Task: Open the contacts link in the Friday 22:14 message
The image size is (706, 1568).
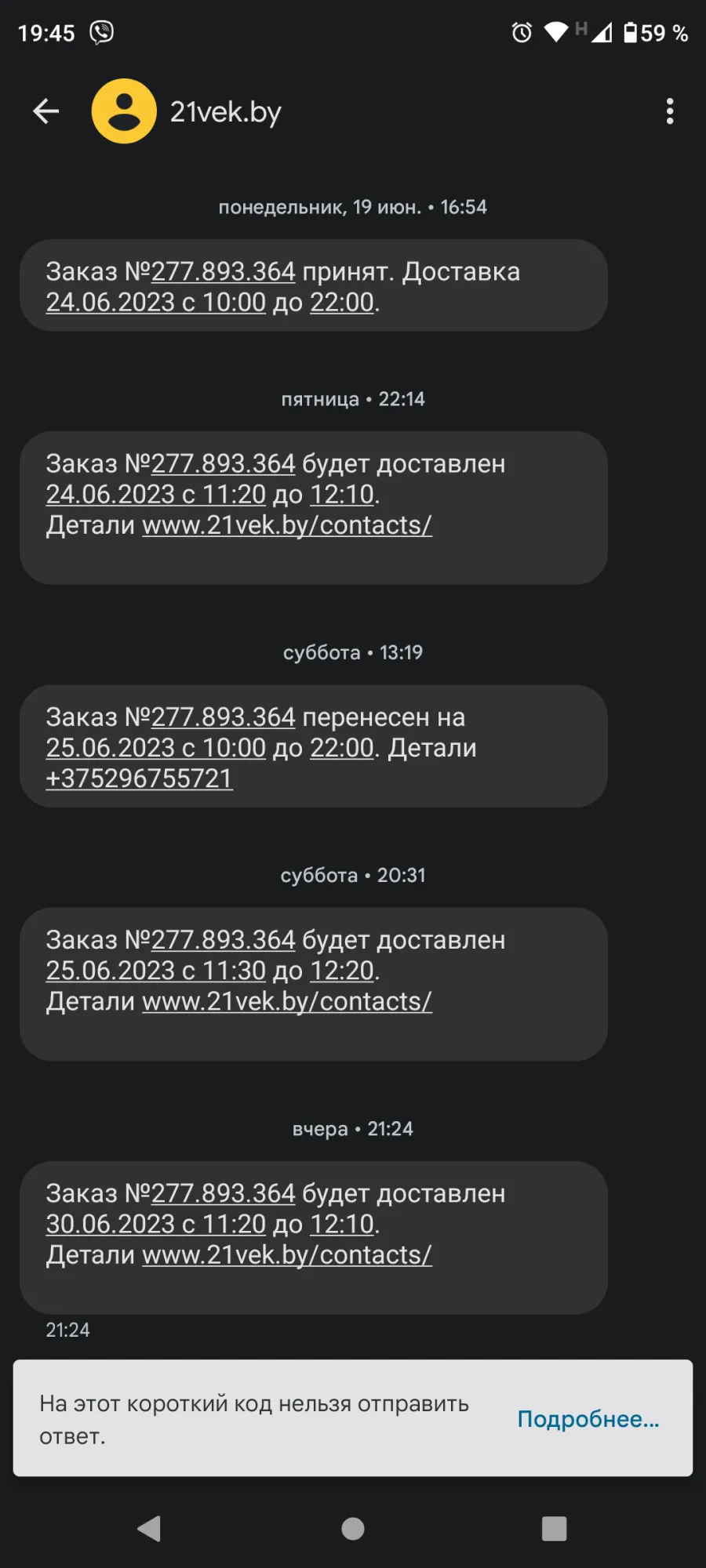Action: pos(287,525)
